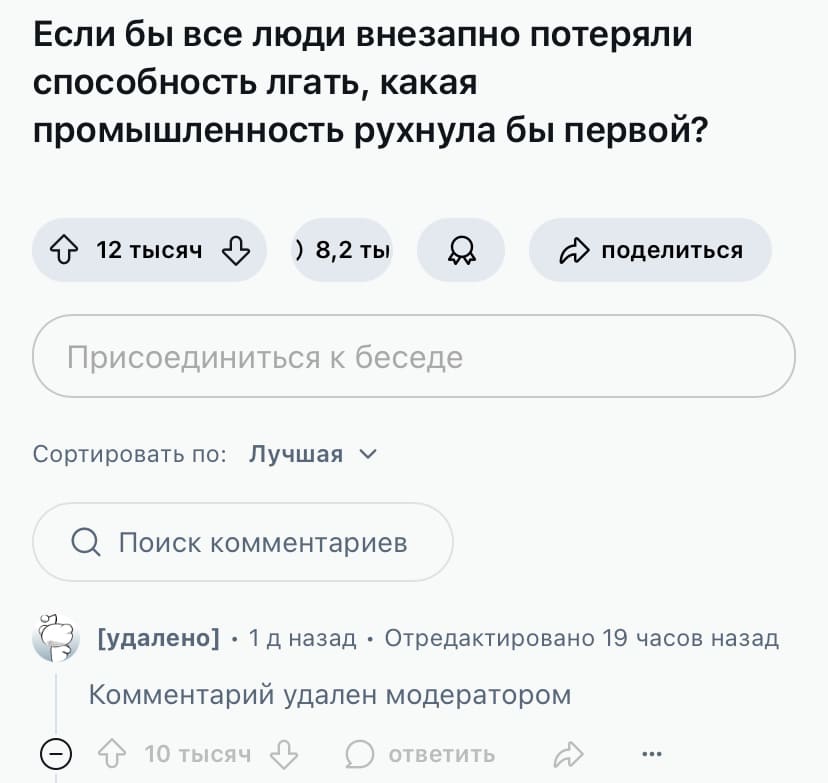Upvote the post with 12 тысяч votes
The height and width of the screenshot is (783, 828).
tap(64, 250)
